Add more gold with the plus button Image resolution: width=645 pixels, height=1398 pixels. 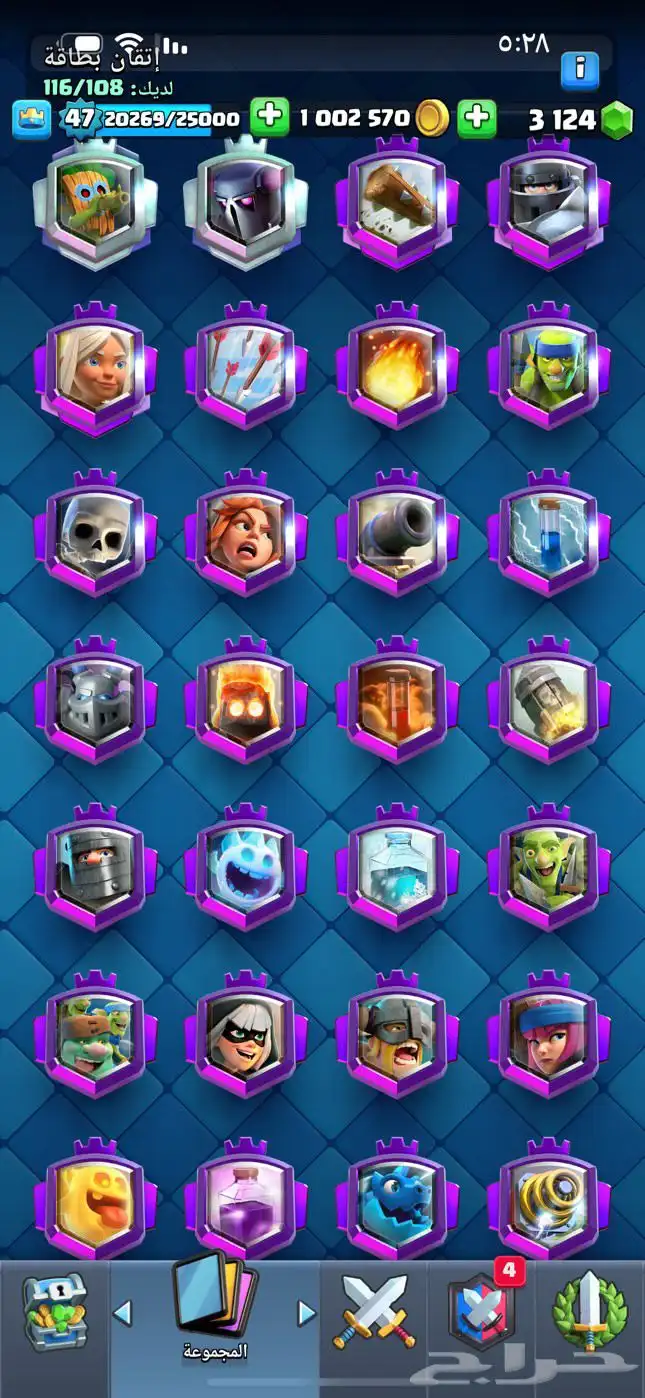[x=269, y=118]
